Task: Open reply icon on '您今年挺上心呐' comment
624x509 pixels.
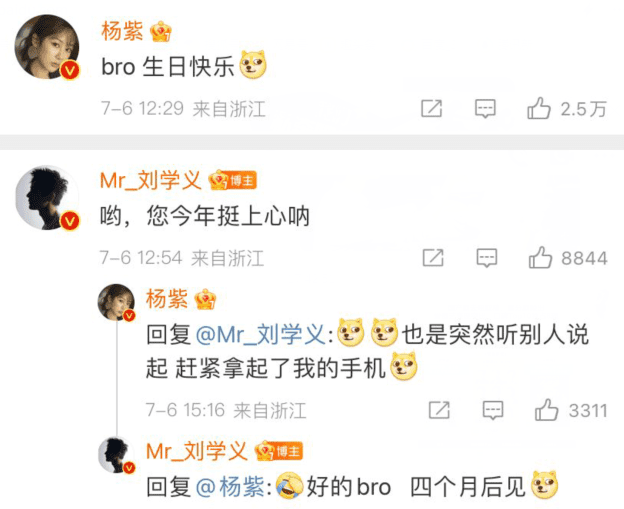Action: click(486, 258)
